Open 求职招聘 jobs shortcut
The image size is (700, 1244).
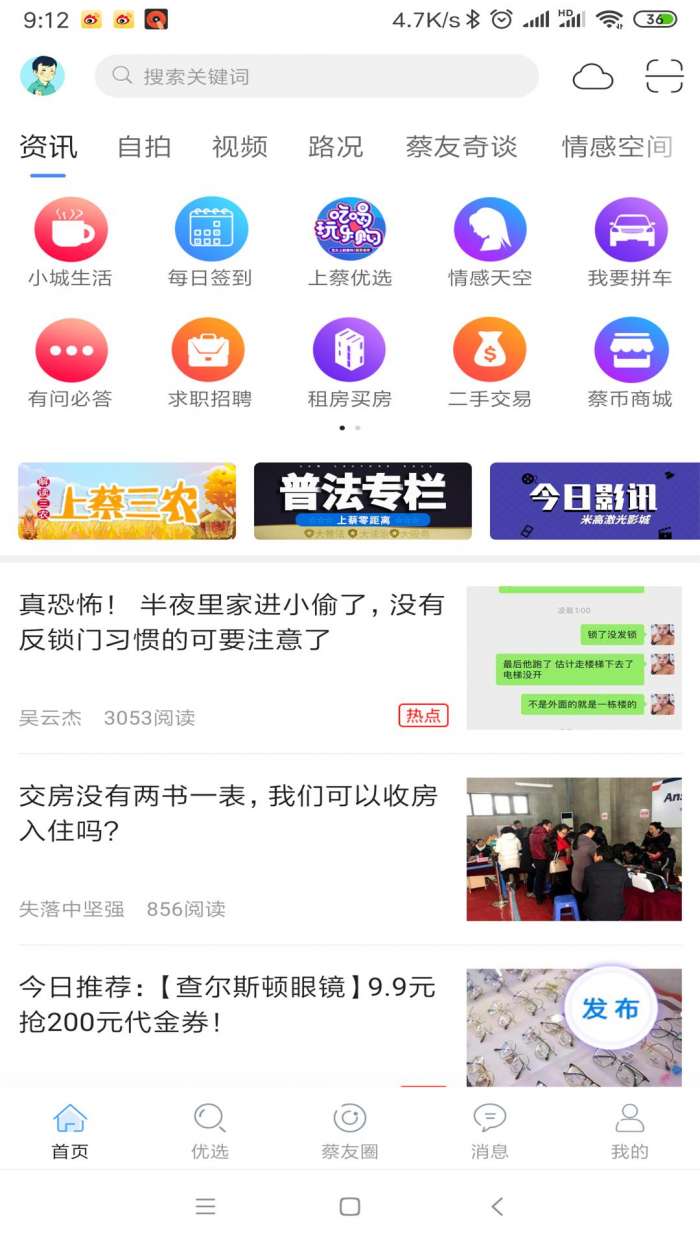pyautogui.click(x=210, y=363)
